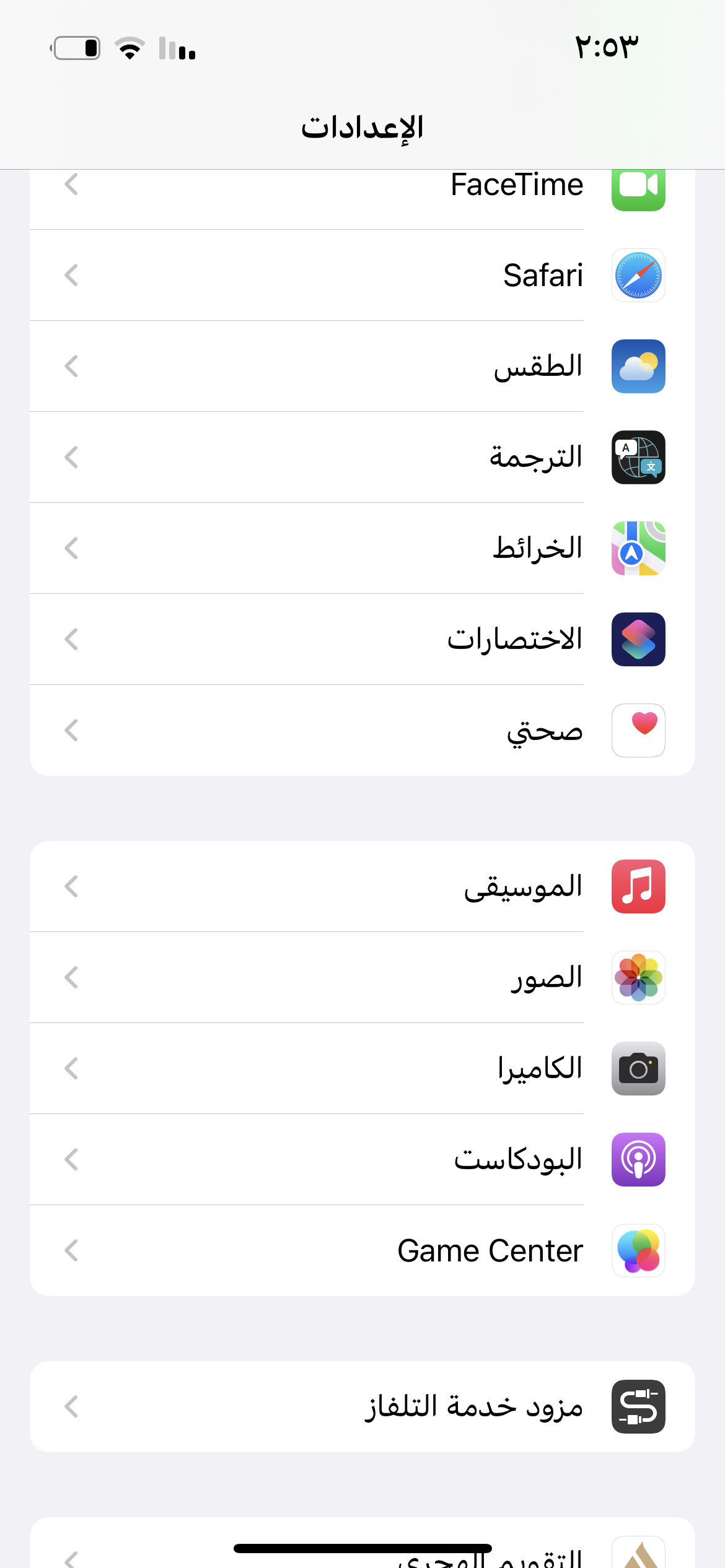Open الخرائط (Maps) settings

tap(362, 548)
